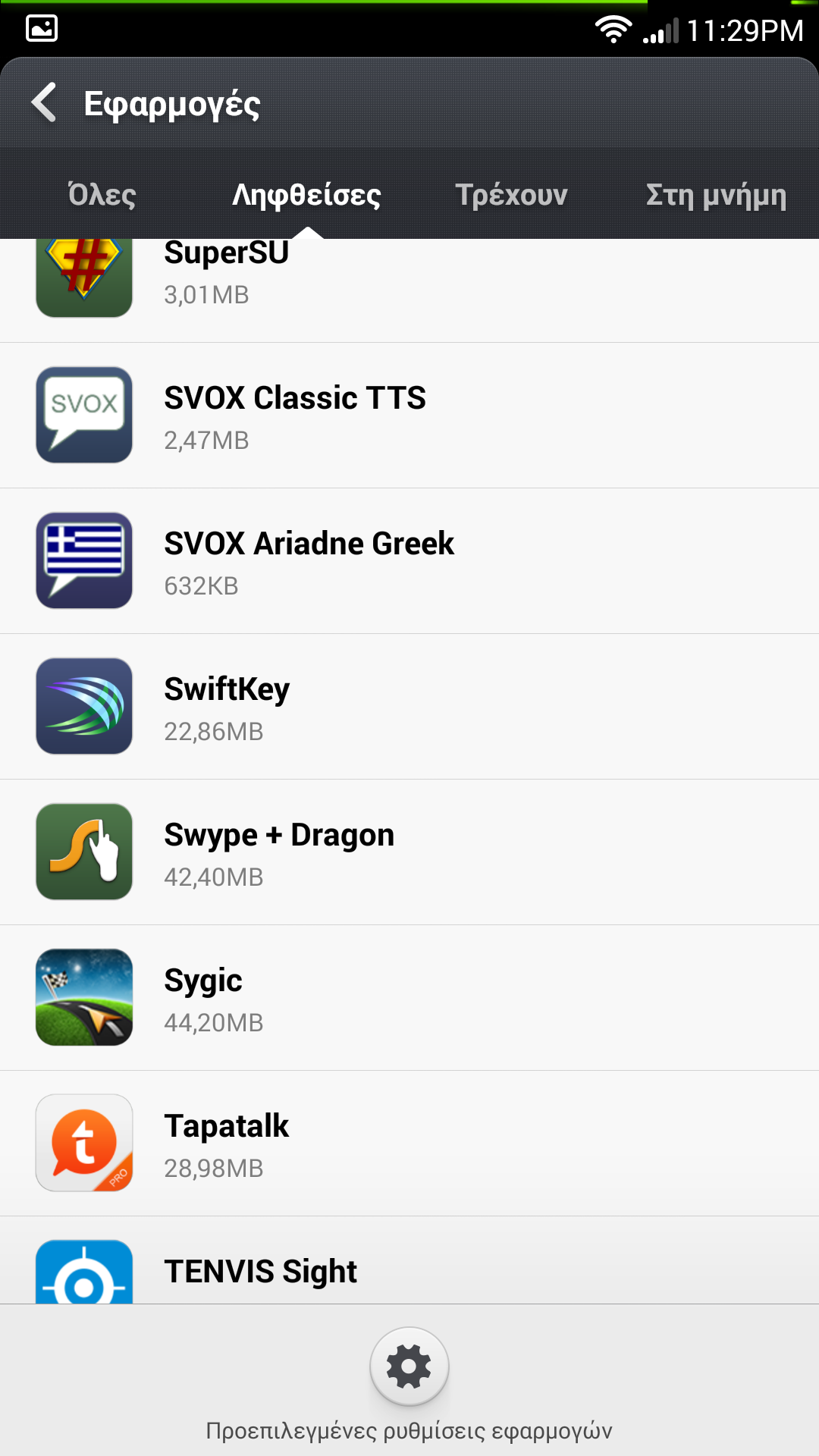Image resolution: width=819 pixels, height=1456 pixels.
Task: Switch to the Όλες tab
Action: pos(102,195)
